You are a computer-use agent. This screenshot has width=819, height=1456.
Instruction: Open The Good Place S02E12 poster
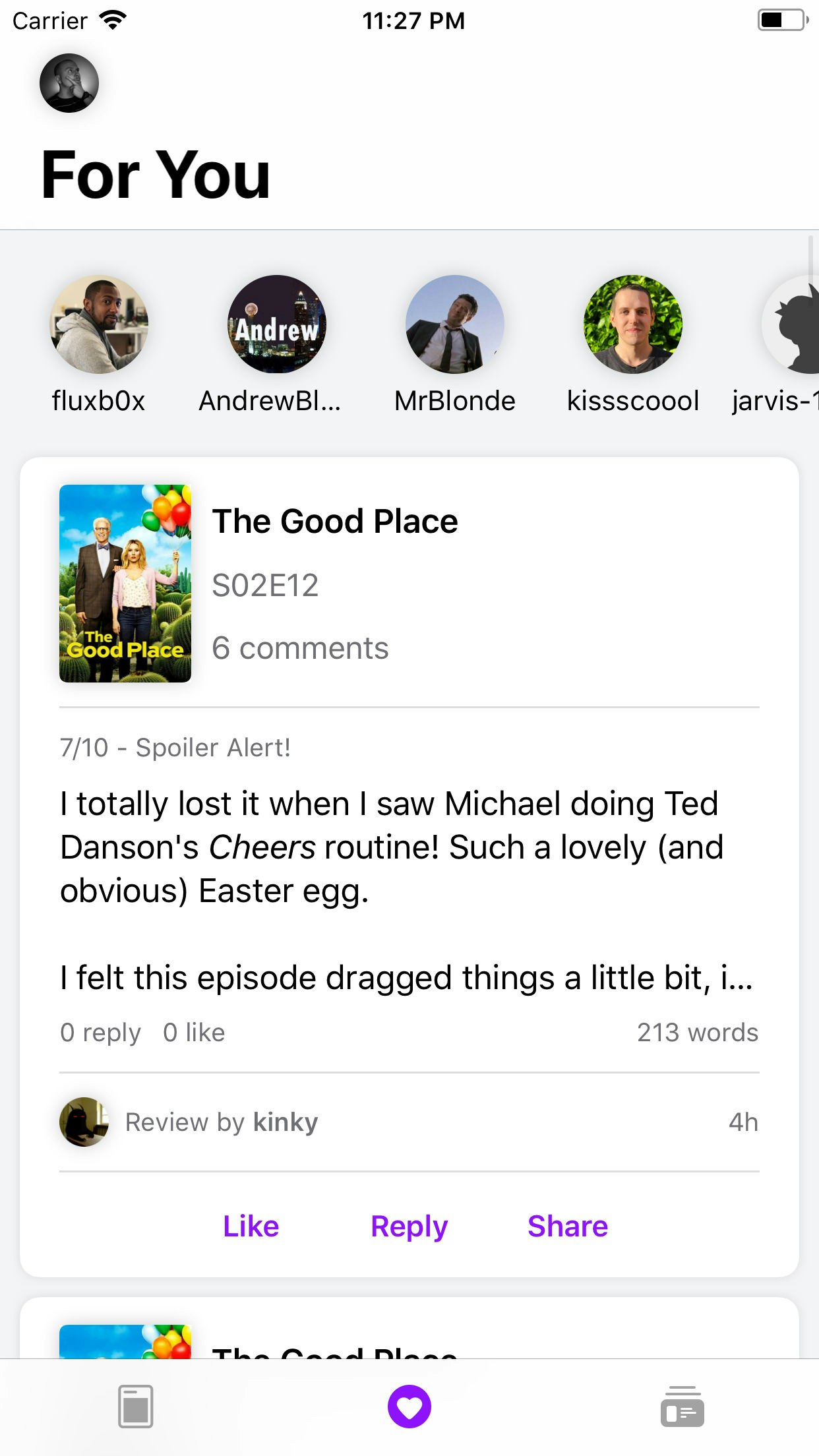click(125, 583)
